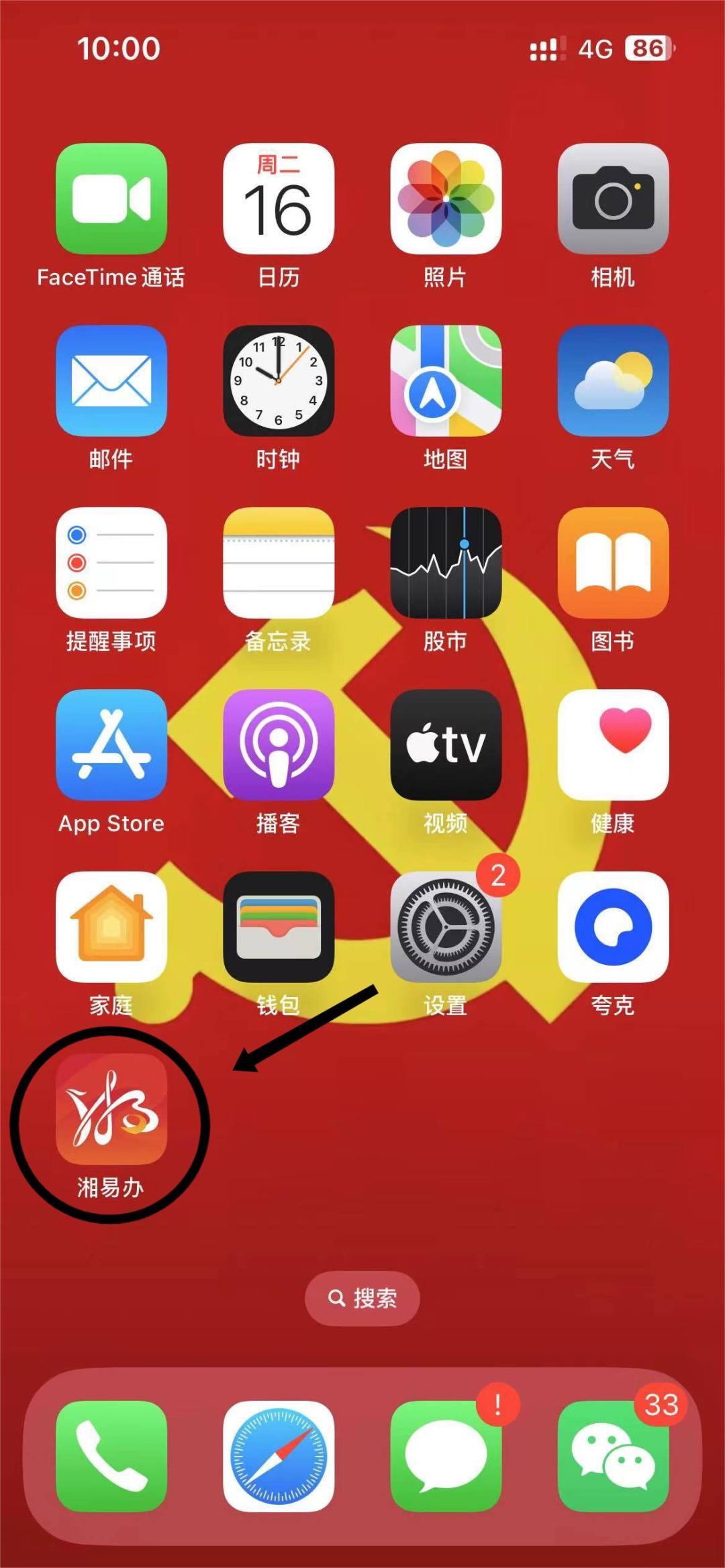
Task: Open the 时钟 clock app
Action: click(279, 381)
